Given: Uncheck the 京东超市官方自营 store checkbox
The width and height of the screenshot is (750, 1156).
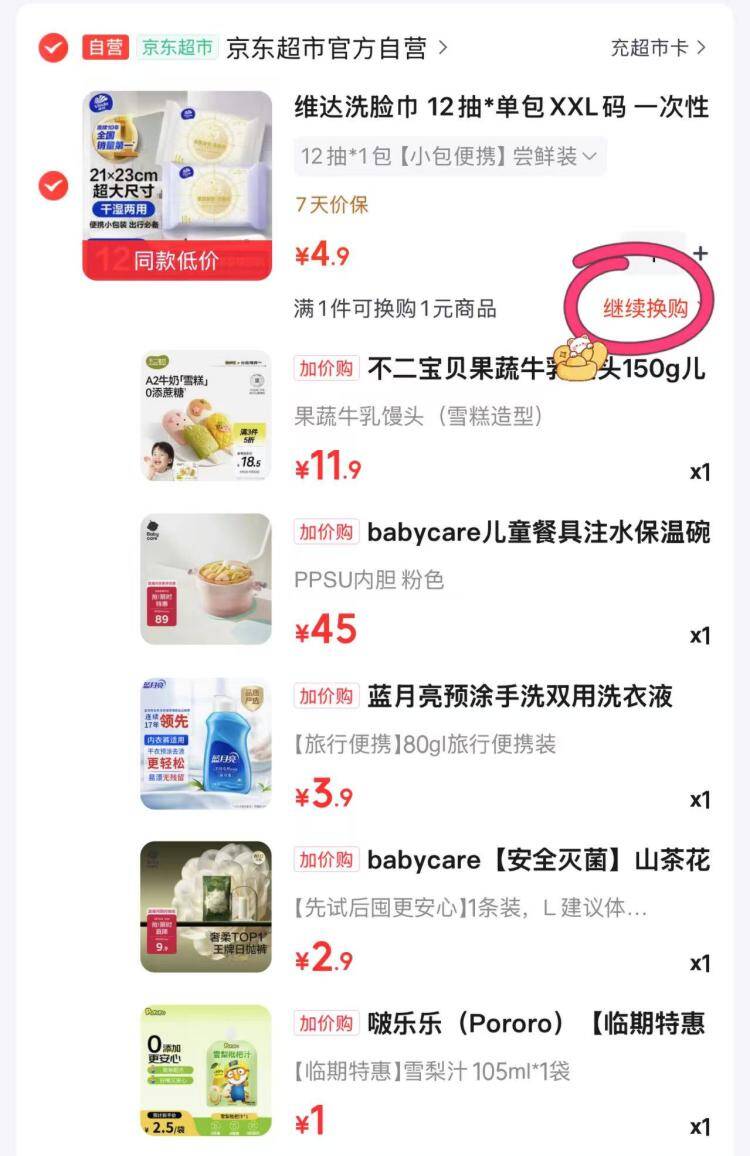Looking at the screenshot, I should click(53, 48).
